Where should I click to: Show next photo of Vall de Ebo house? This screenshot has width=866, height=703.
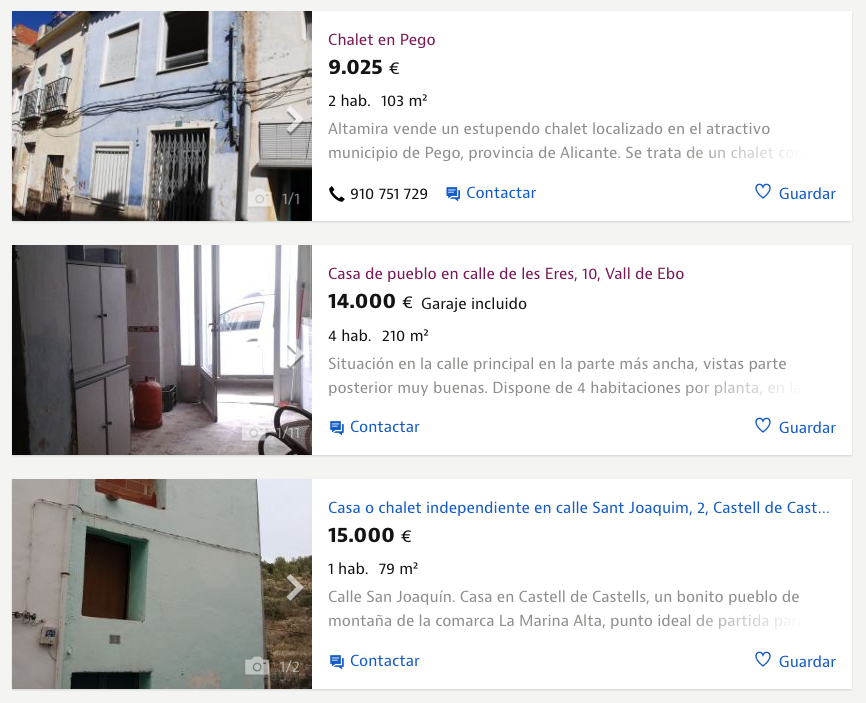click(294, 354)
